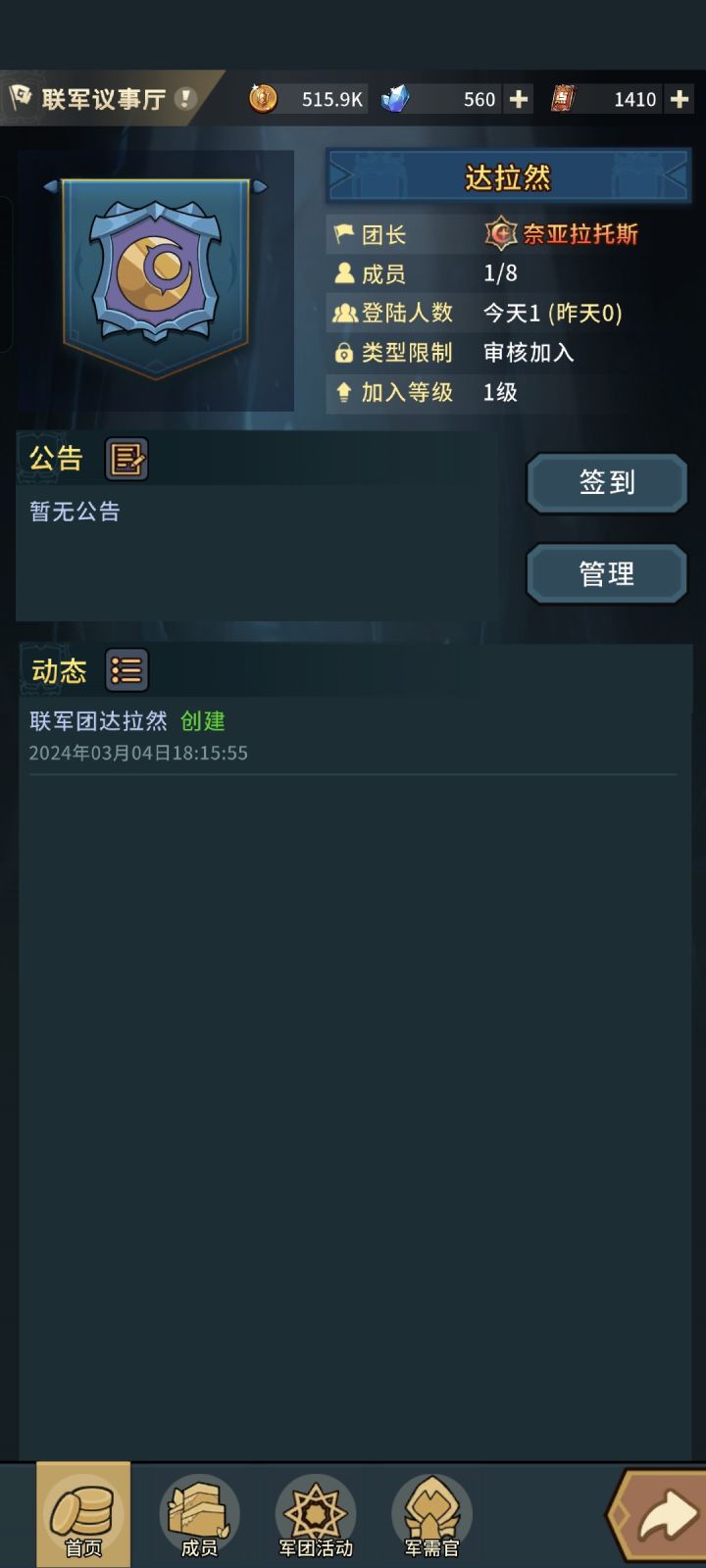Open the 管理 management button

(x=605, y=573)
